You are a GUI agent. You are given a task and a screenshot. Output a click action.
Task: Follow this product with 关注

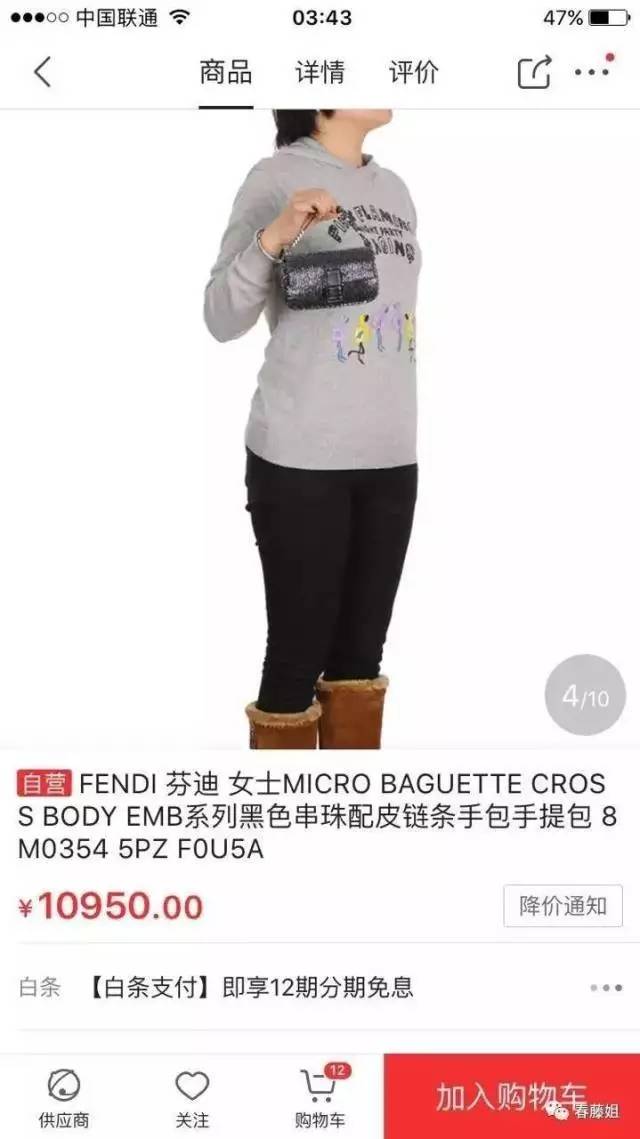[192, 1096]
